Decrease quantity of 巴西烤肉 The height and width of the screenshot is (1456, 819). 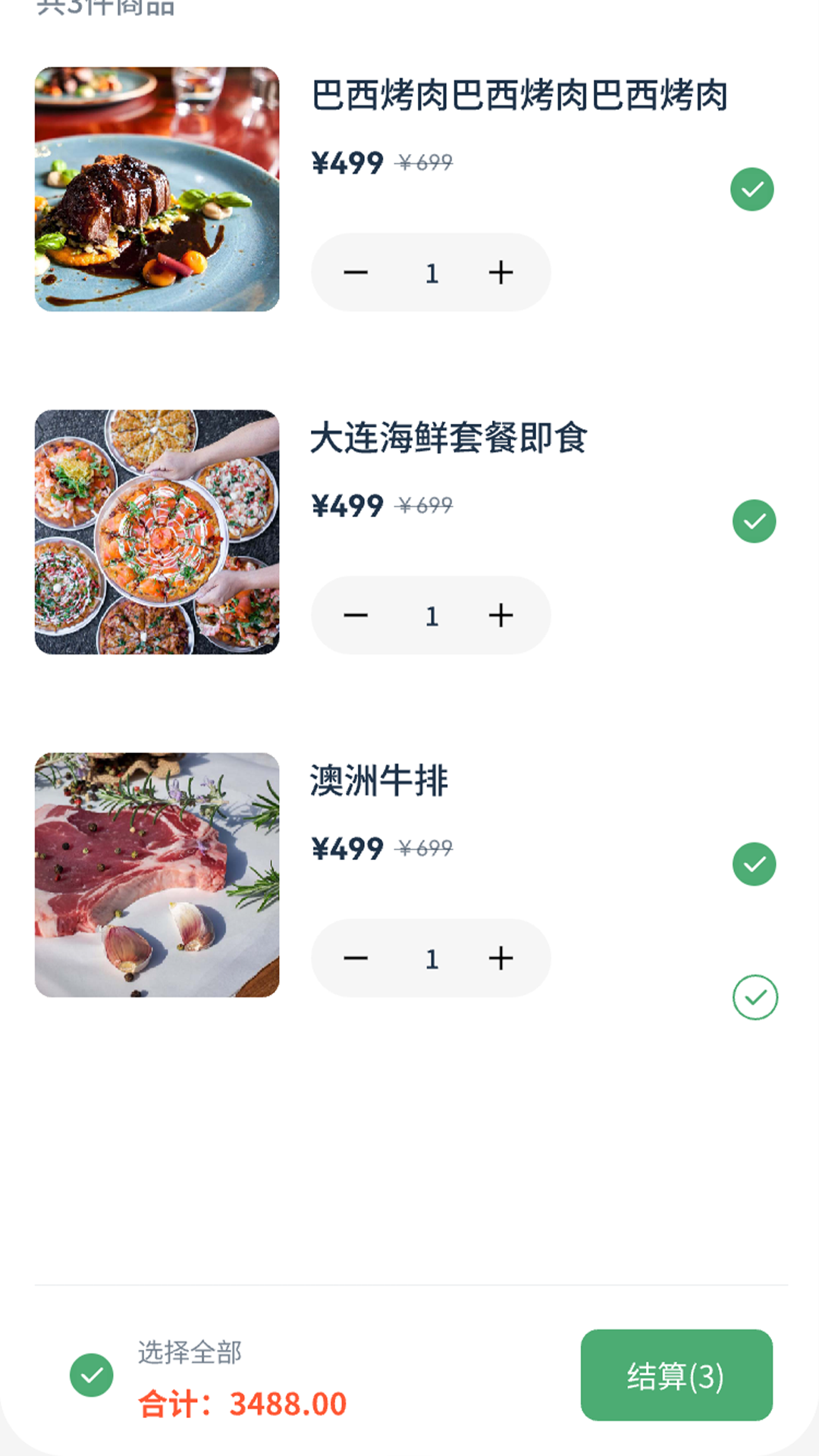pyautogui.click(x=356, y=272)
